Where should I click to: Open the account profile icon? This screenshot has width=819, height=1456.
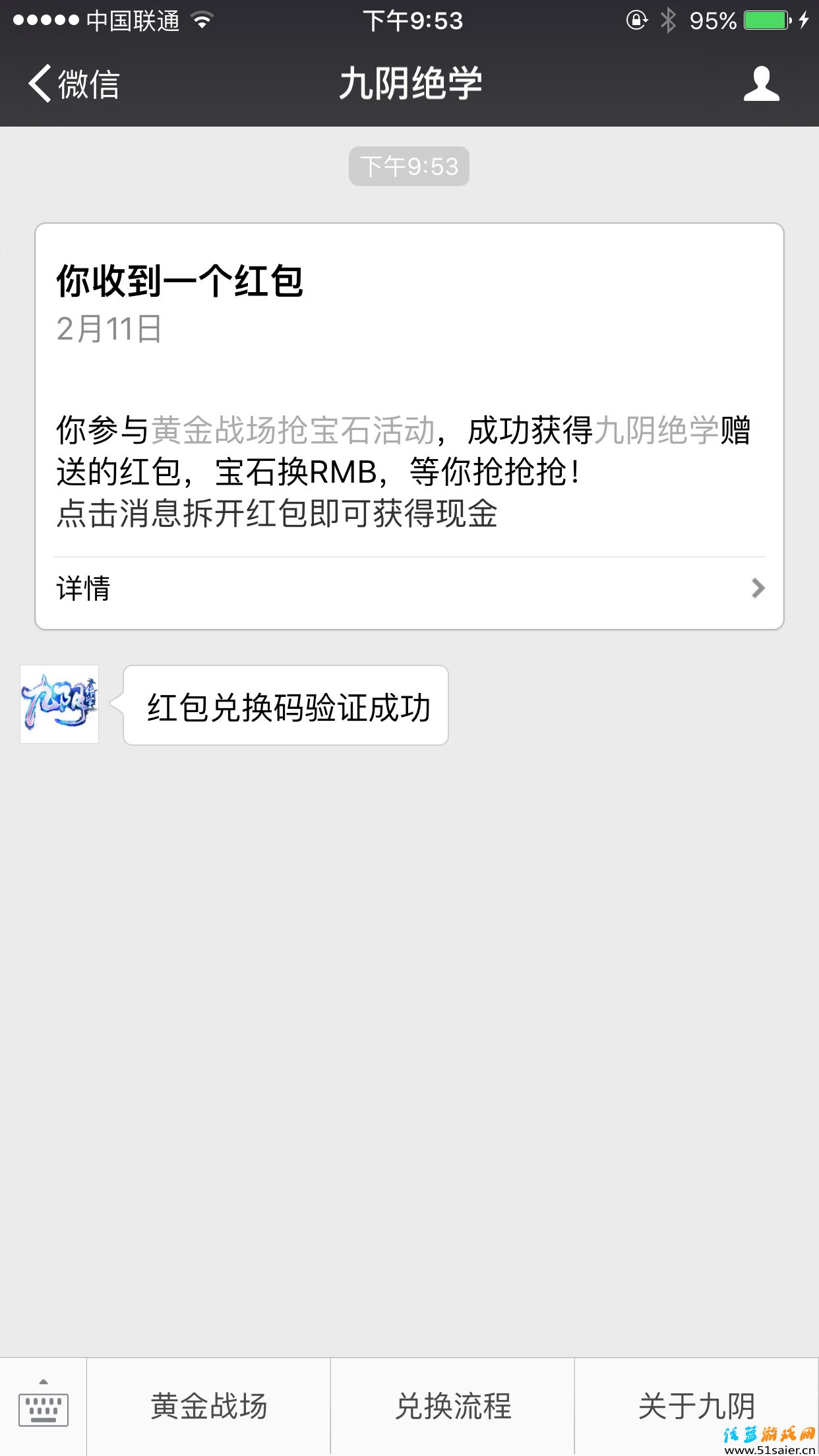click(761, 84)
